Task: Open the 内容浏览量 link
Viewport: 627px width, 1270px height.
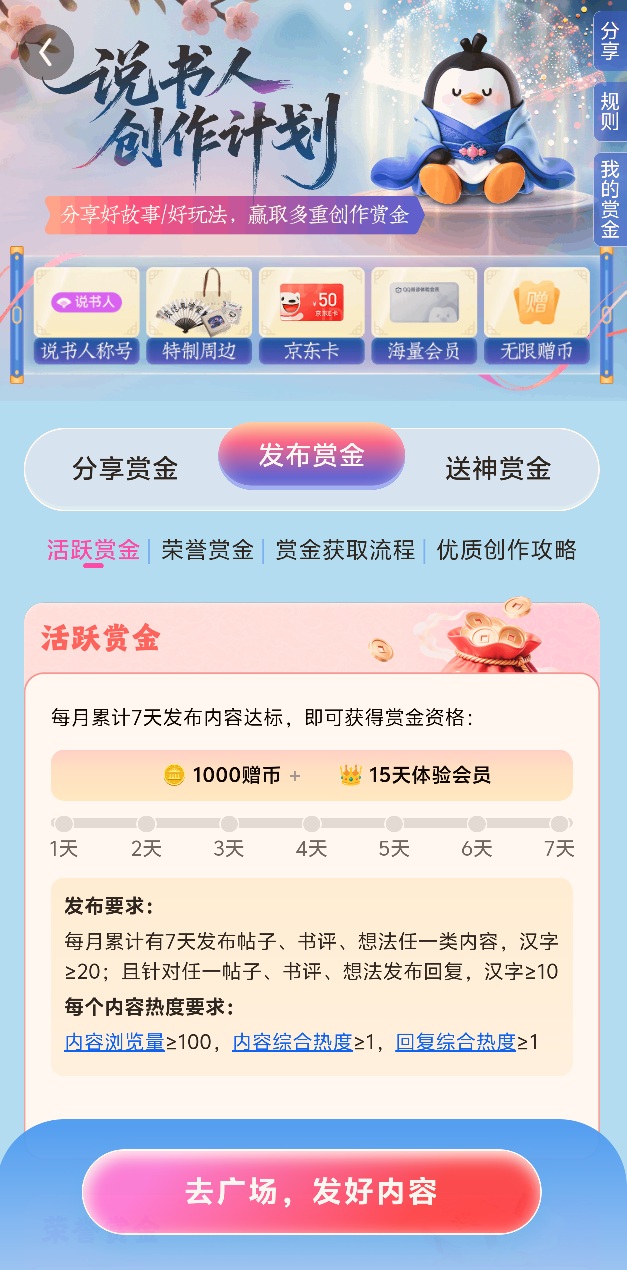Action: [114, 1042]
